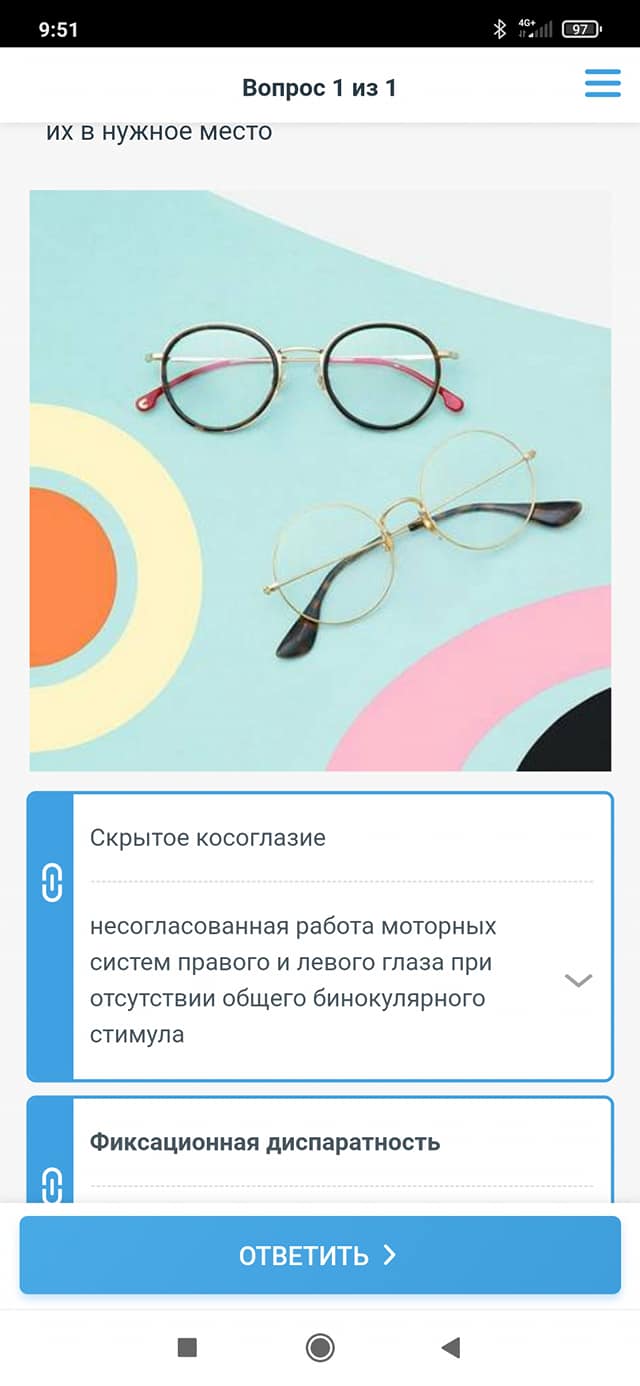640x1386 pixels.
Task: Expand the dropdown under Скрытое косоглазие
Action: tap(578, 980)
